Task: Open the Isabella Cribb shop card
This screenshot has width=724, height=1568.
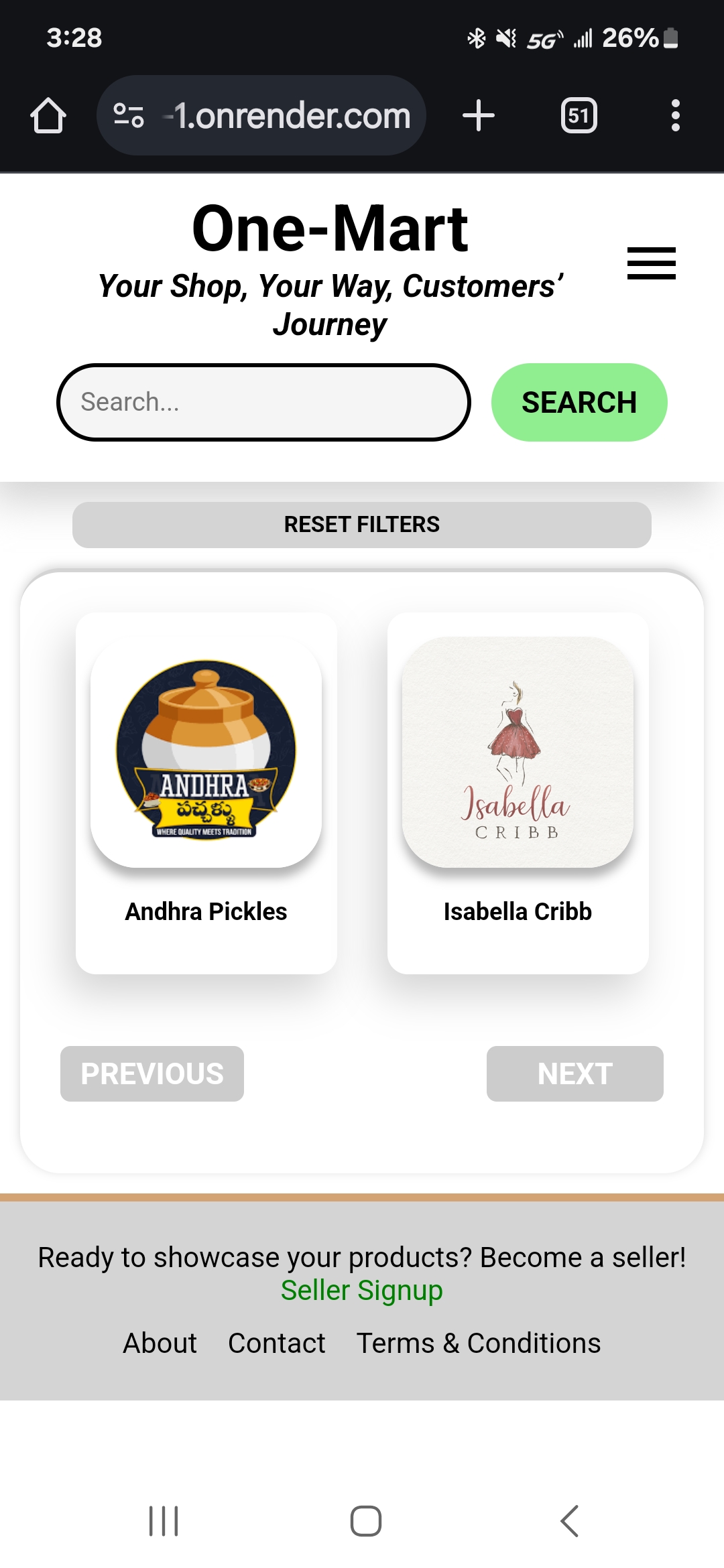Action: (x=518, y=792)
